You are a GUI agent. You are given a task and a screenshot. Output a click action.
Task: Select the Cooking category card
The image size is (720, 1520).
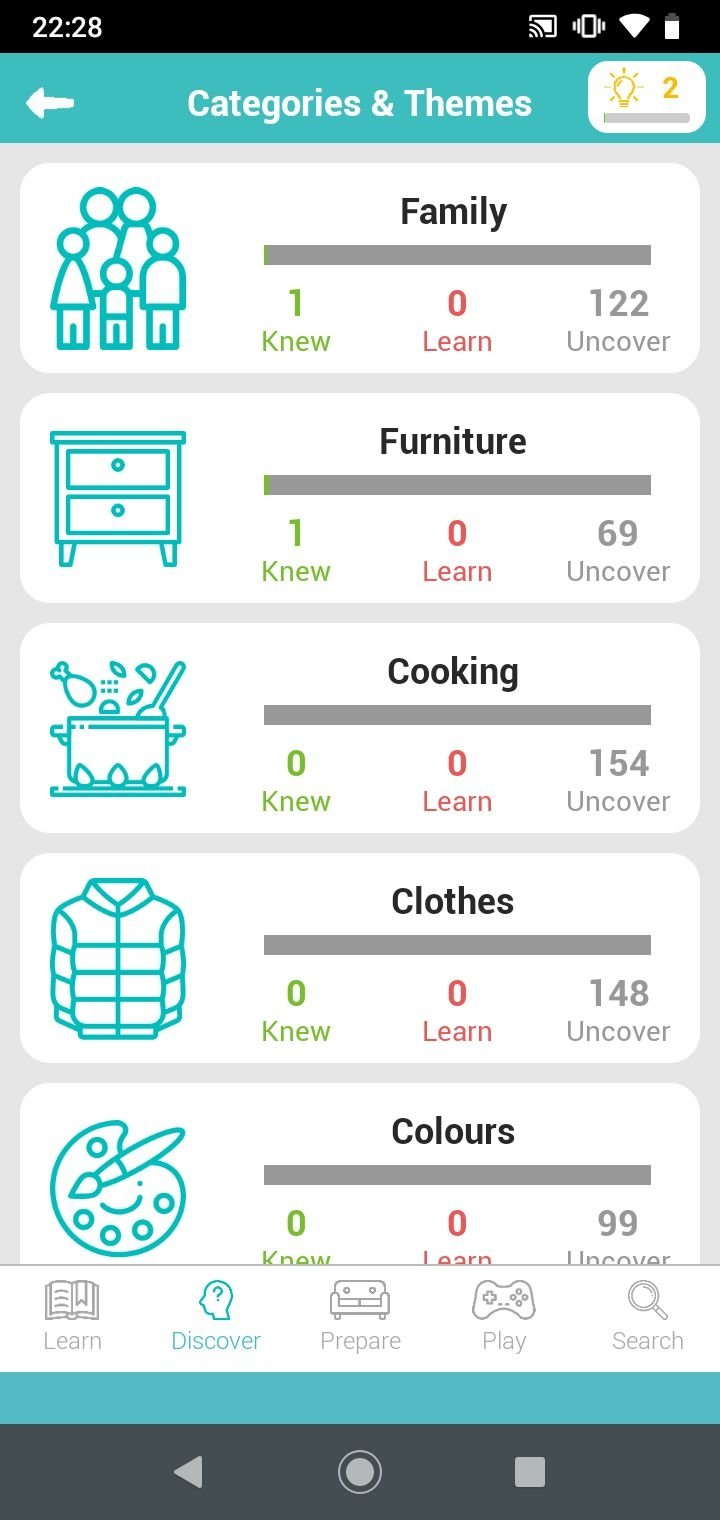pyautogui.click(x=360, y=728)
